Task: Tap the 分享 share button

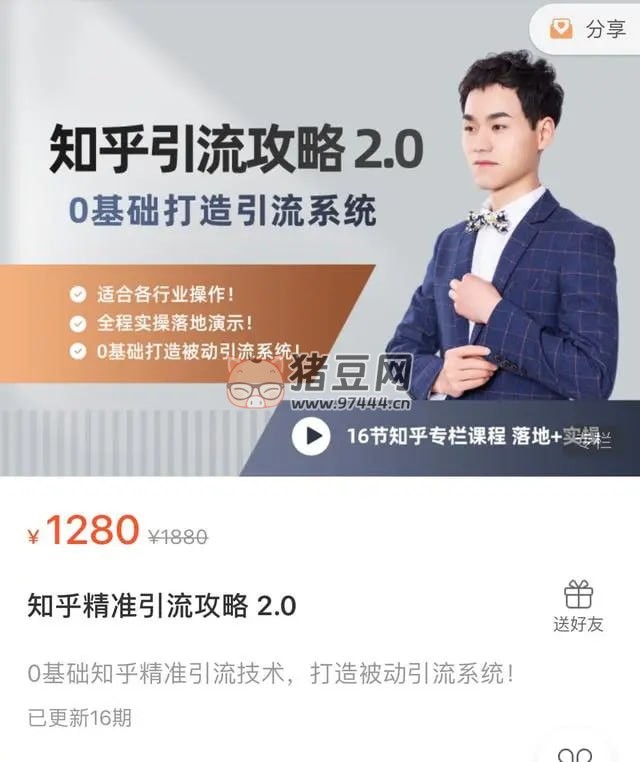Action: [x=590, y=29]
